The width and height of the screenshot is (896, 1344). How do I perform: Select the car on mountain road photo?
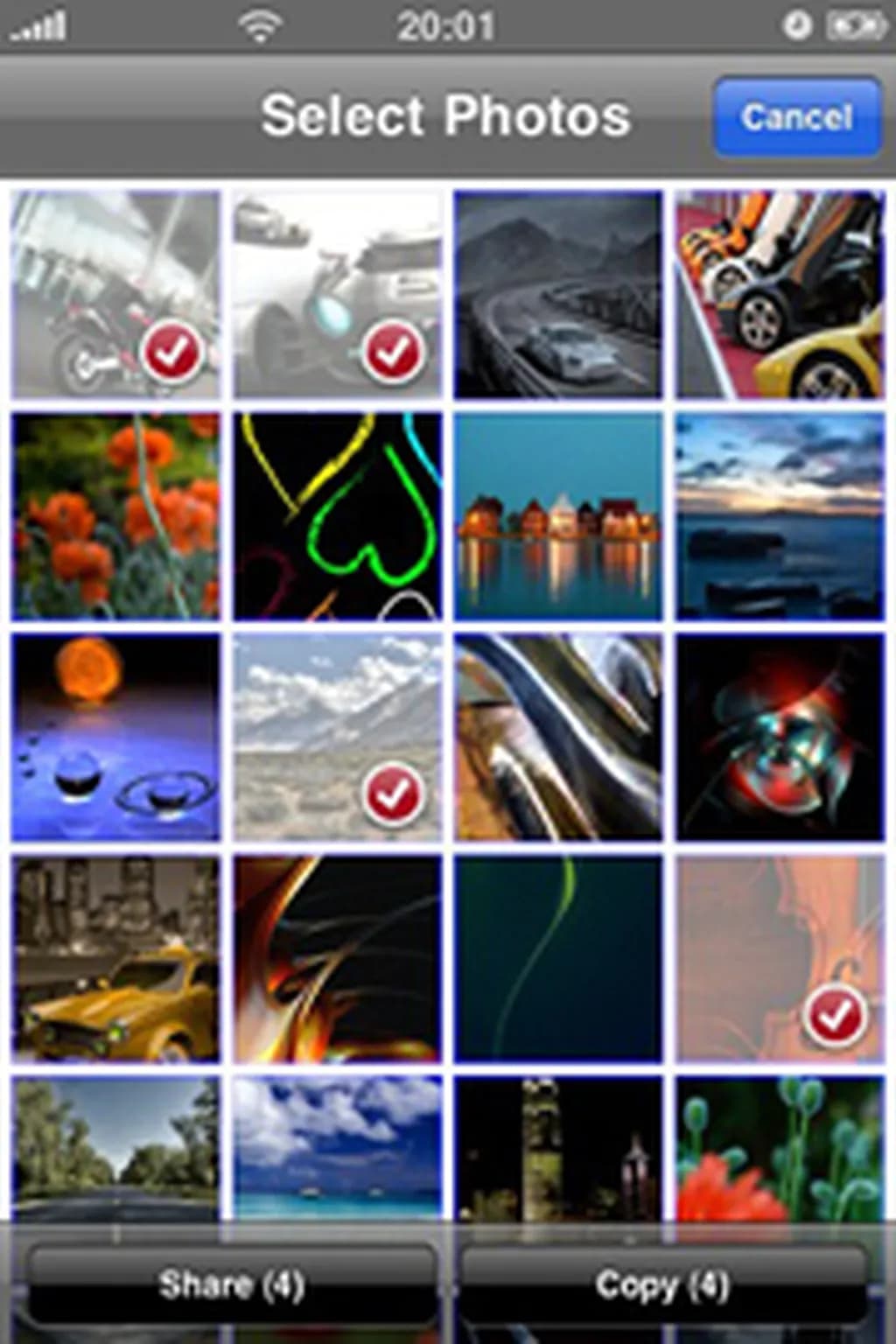tap(558, 294)
